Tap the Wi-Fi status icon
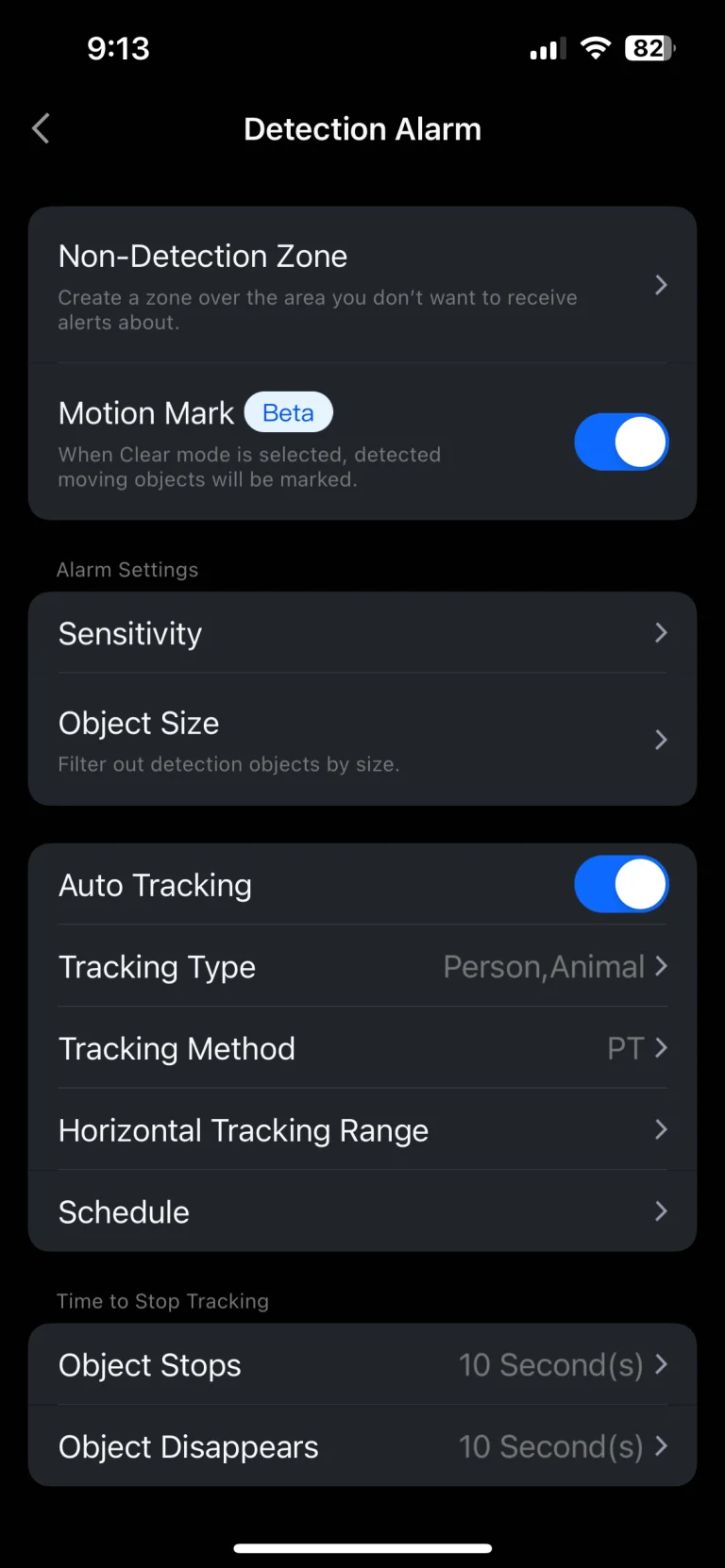 tap(596, 47)
